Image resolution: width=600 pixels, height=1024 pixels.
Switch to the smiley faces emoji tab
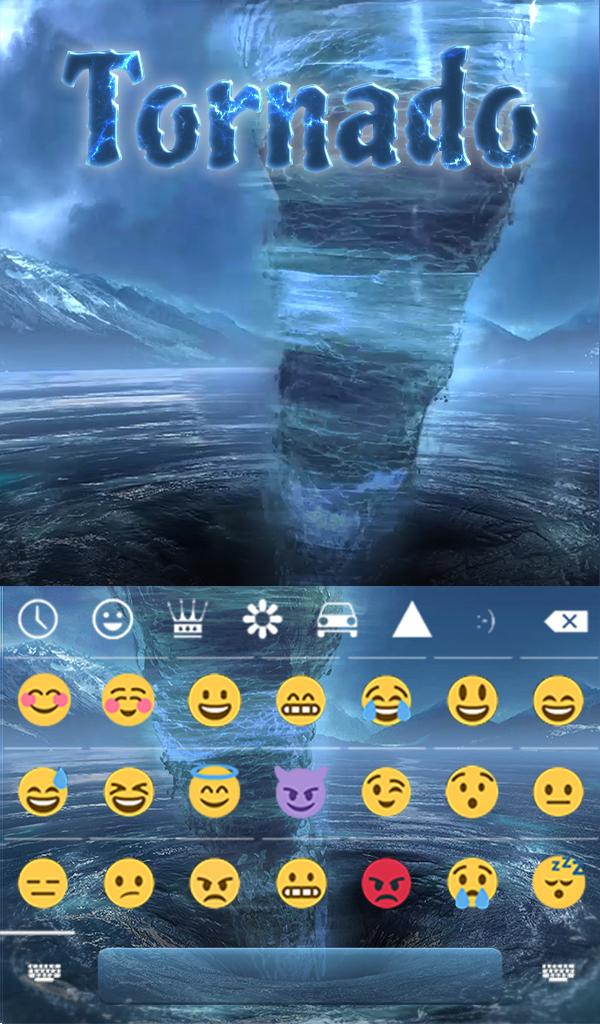(x=112, y=619)
